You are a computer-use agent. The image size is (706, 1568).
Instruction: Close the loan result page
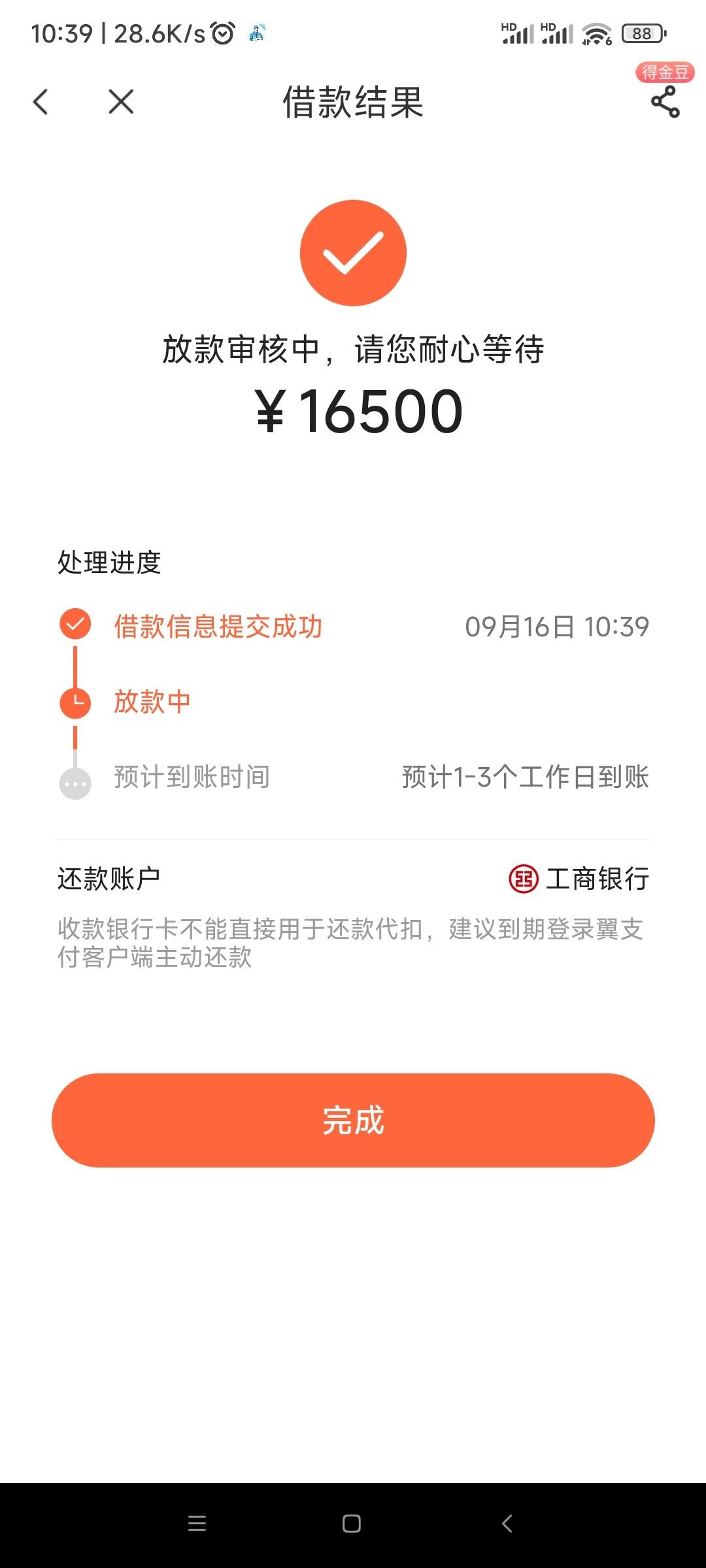121,102
